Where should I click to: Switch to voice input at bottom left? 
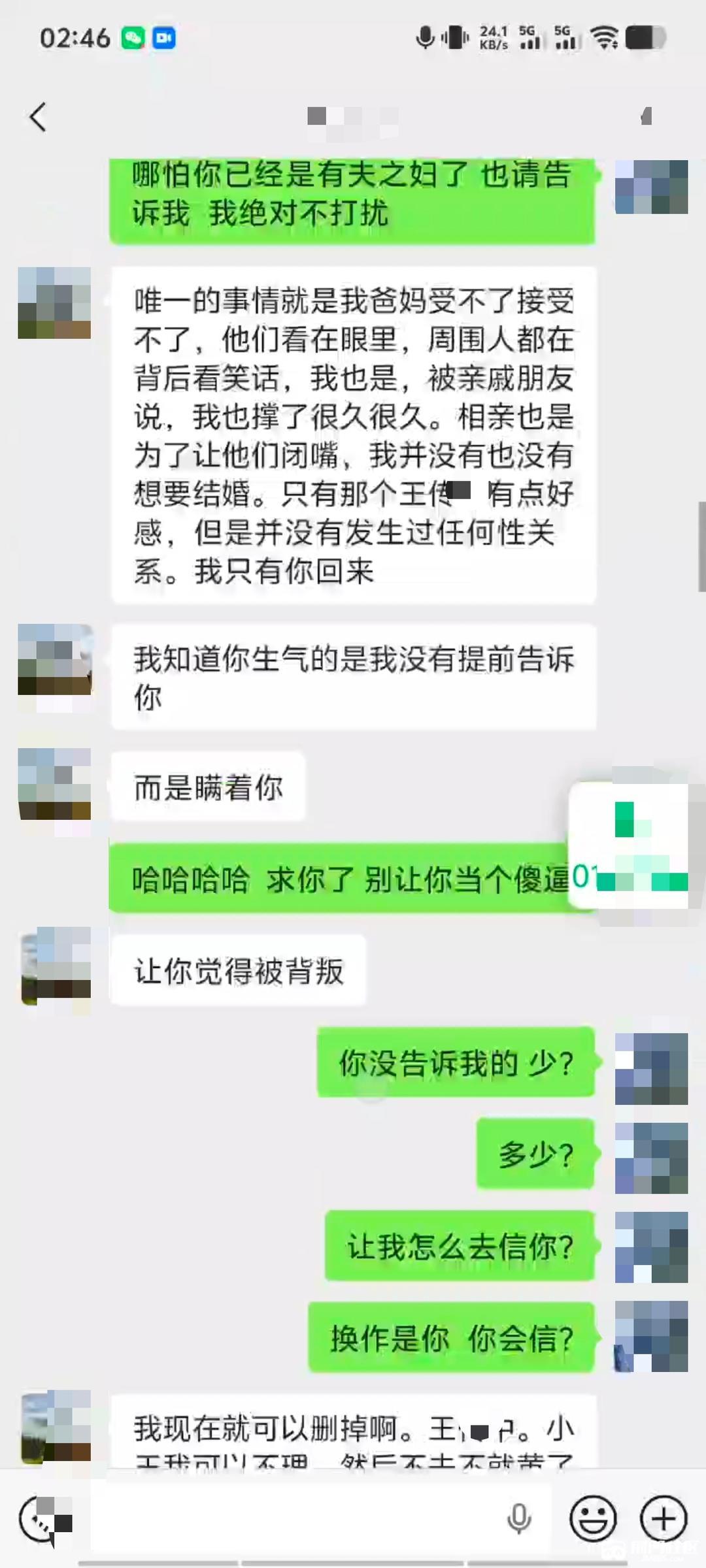(44, 1520)
